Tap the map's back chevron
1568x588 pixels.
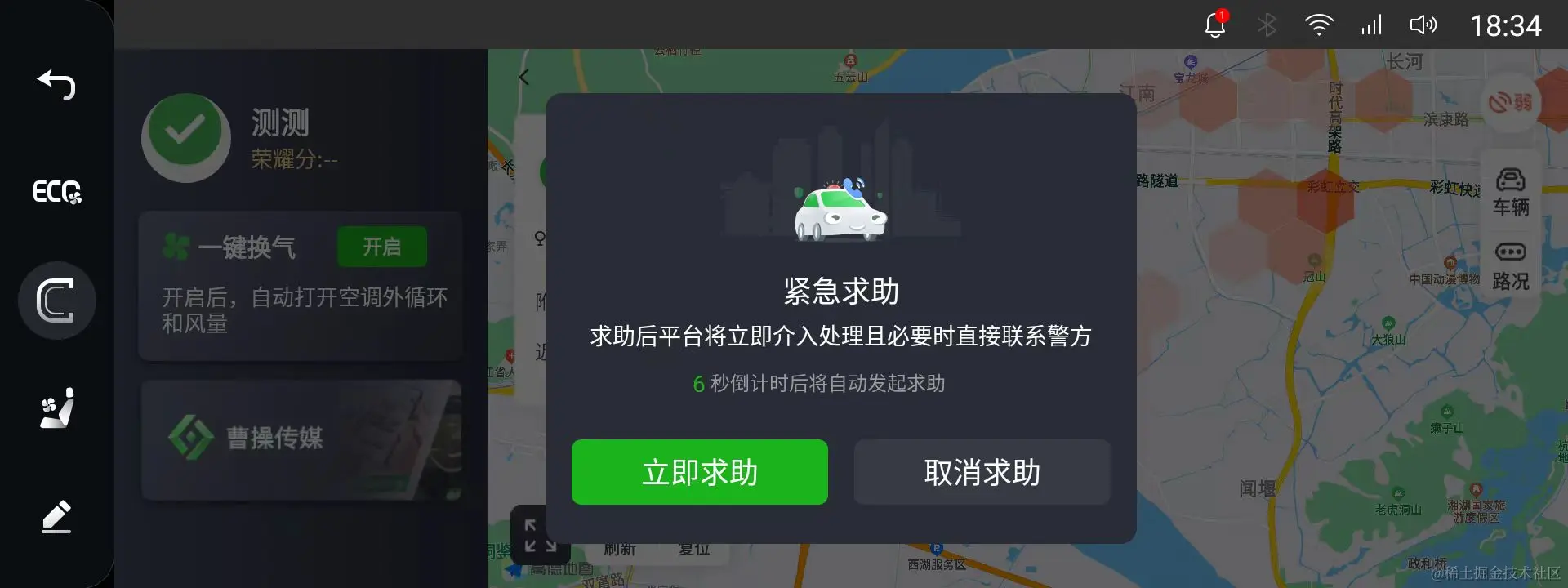(x=524, y=78)
